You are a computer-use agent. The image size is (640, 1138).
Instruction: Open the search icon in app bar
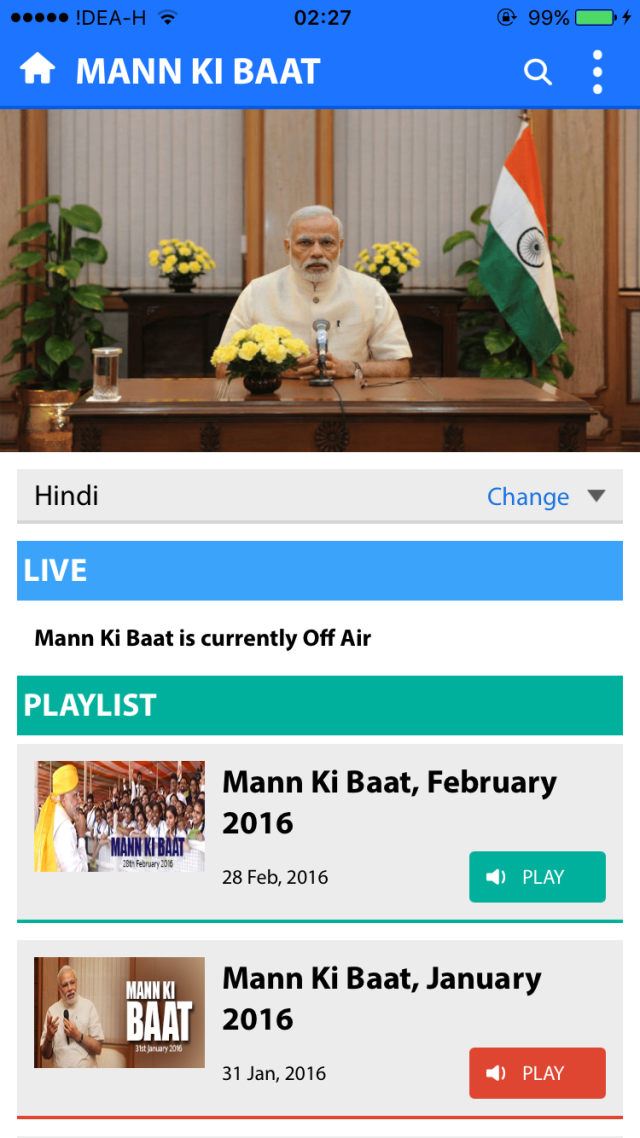[538, 72]
